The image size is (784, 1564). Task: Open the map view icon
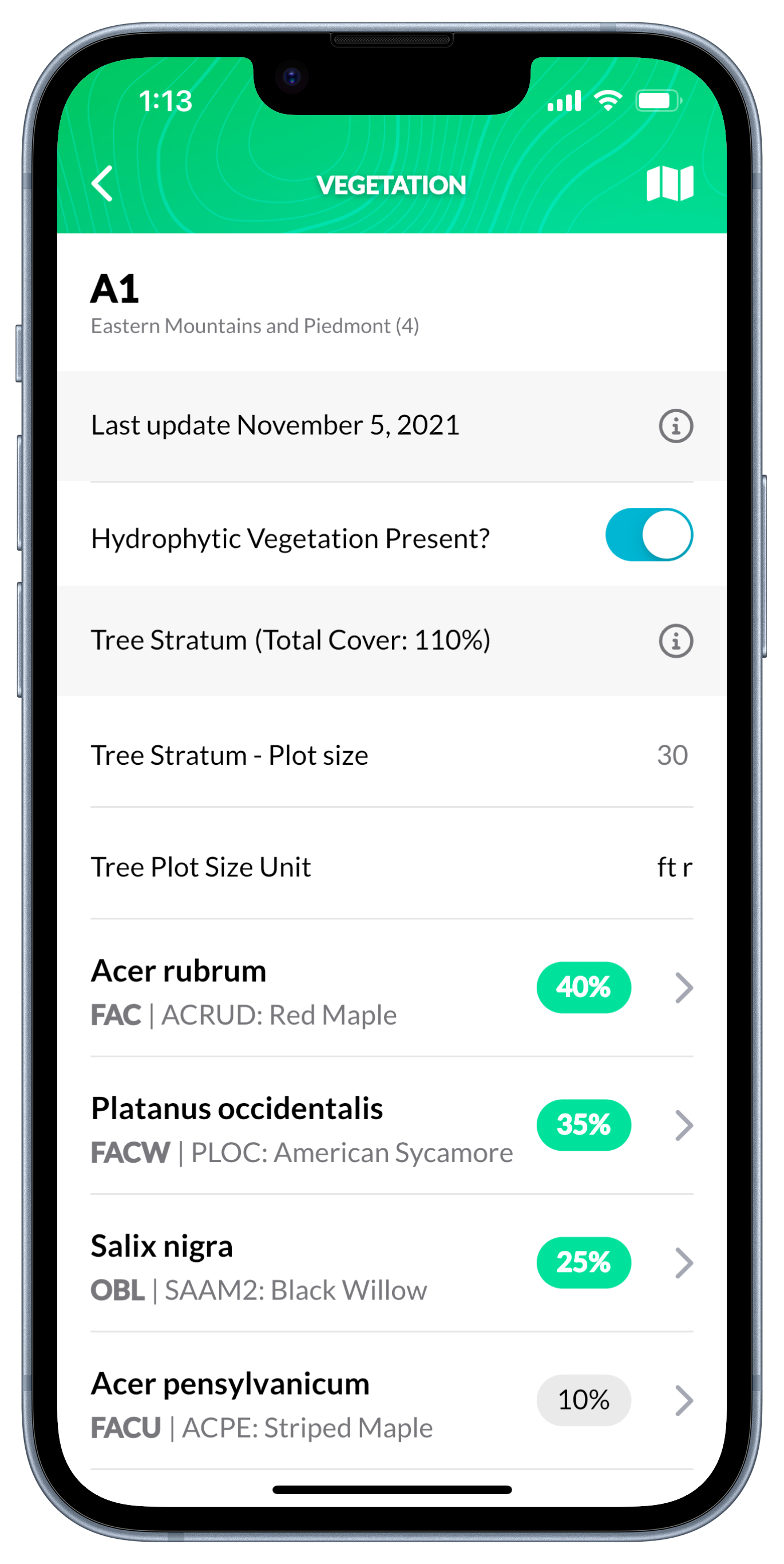pos(670,183)
